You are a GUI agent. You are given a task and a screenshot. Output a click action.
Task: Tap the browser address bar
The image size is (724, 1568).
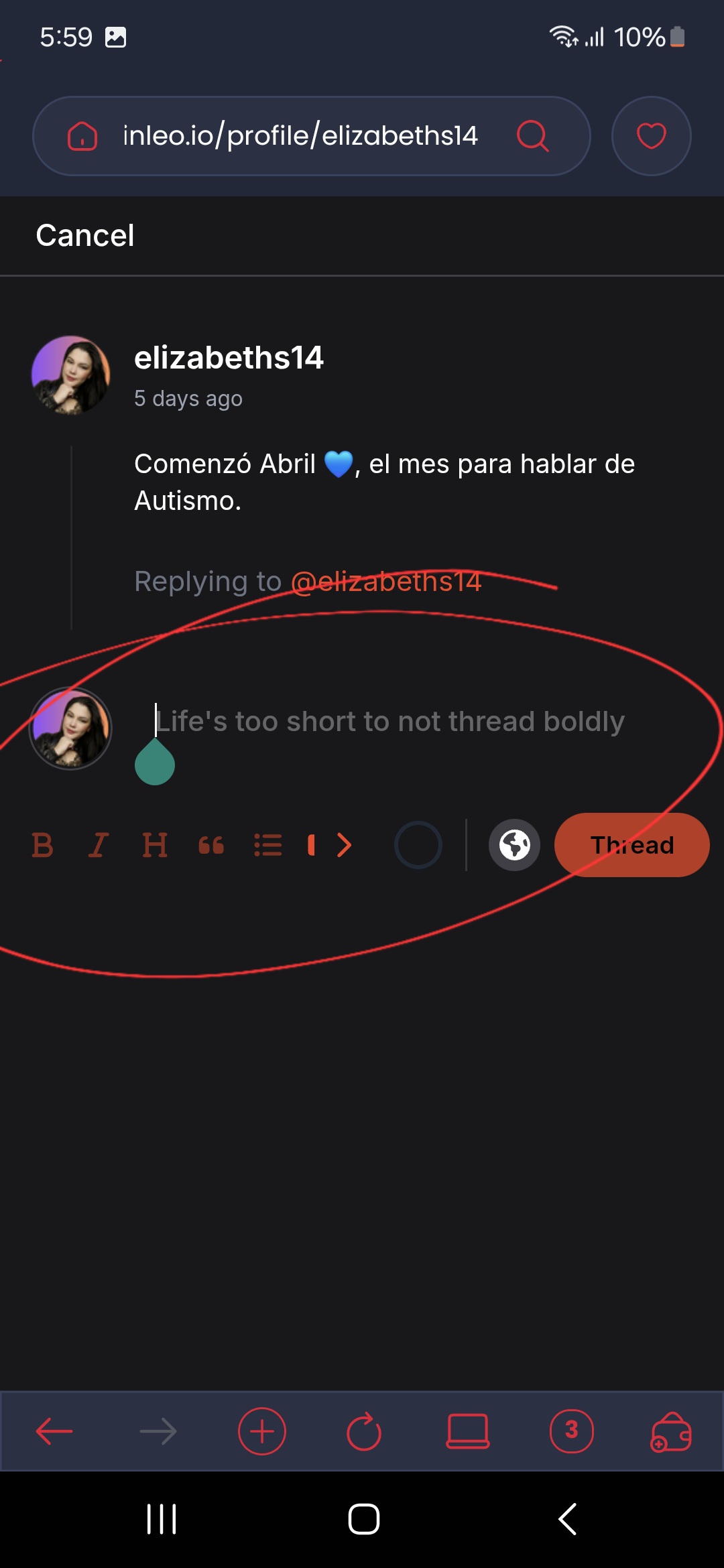coord(300,136)
